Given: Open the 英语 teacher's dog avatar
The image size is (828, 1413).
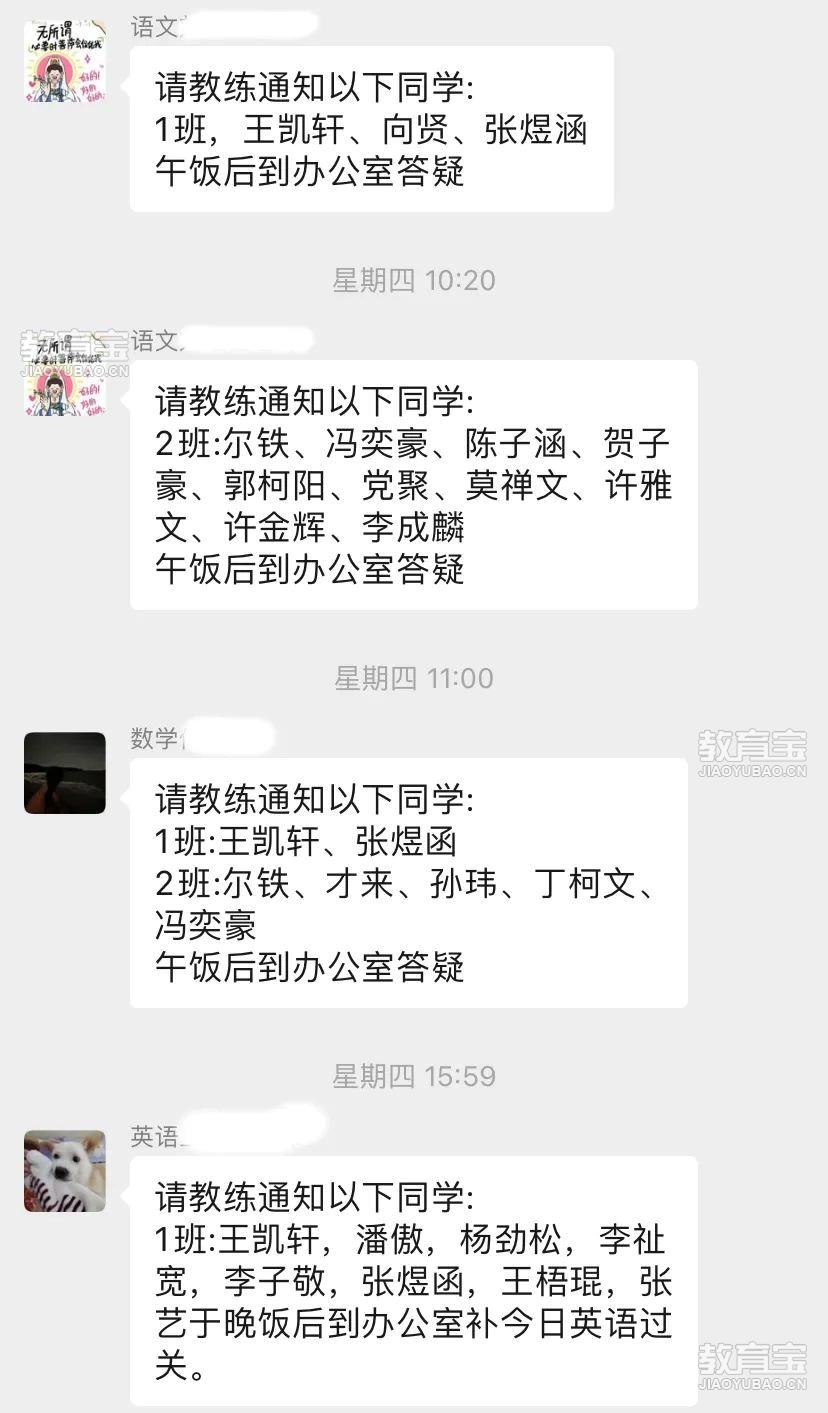Looking at the screenshot, I should [x=65, y=1171].
